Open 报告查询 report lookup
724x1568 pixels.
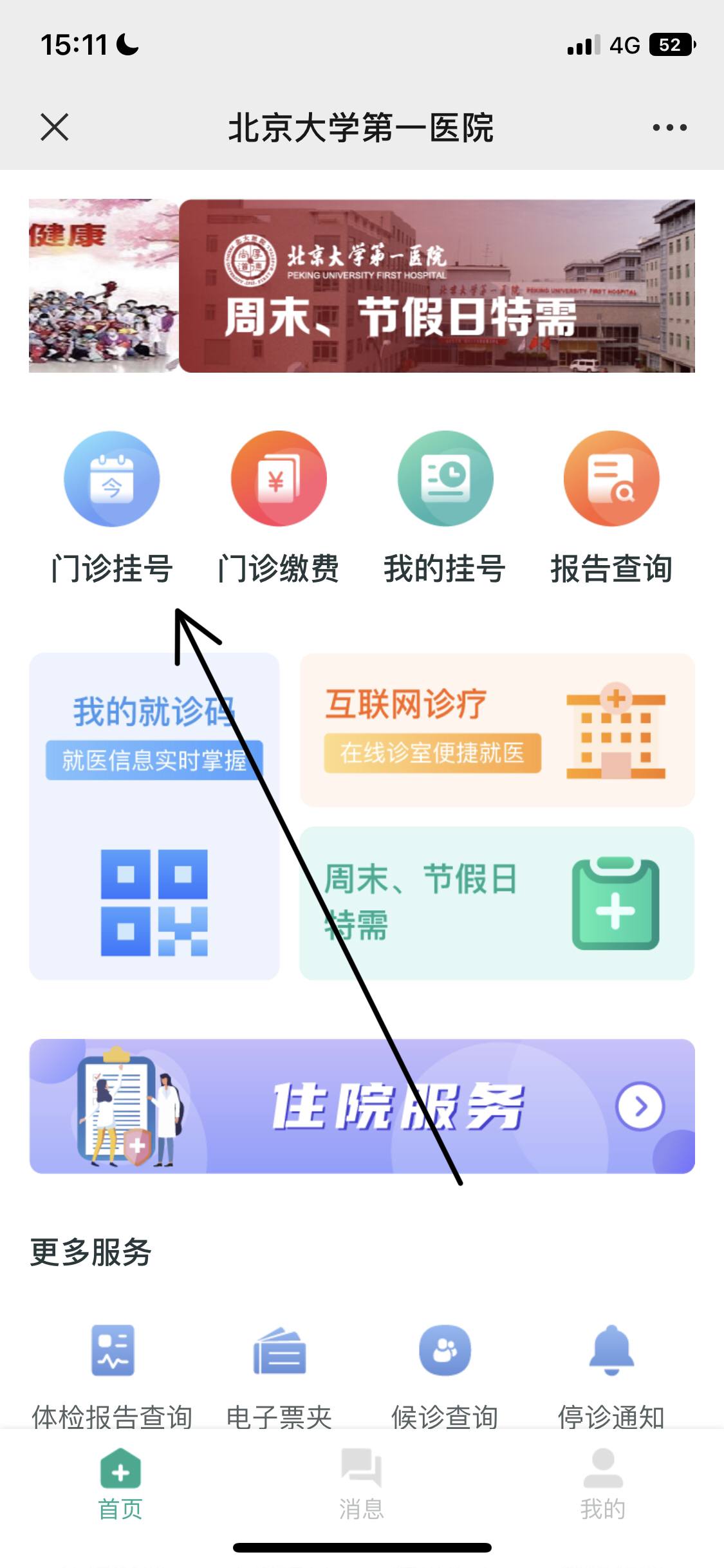click(x=611, y=506)
